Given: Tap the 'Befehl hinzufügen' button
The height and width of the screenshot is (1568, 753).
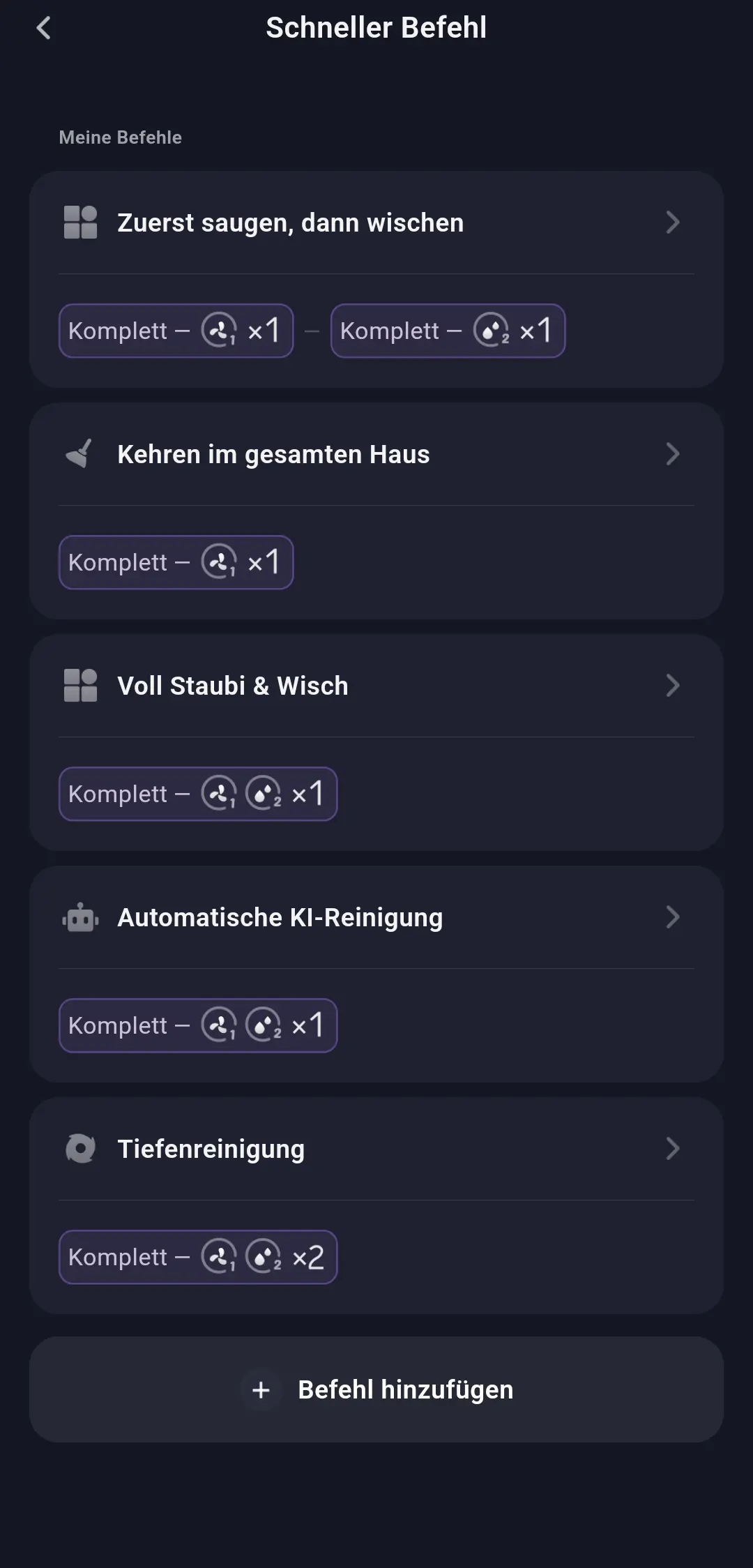Looking at the screenshot, I should pyautogui.click(x=376, y=1389).
